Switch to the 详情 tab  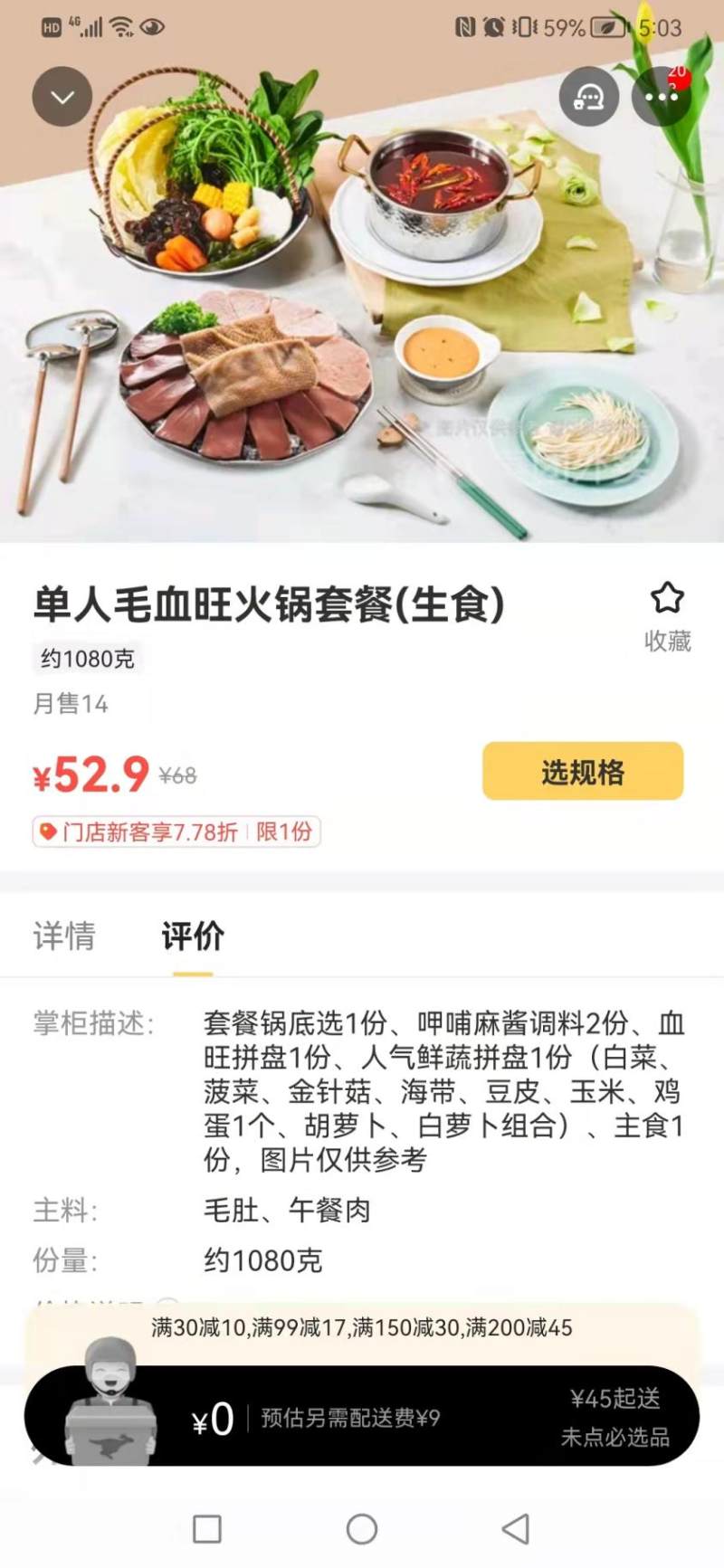click(x=63, y=937)
